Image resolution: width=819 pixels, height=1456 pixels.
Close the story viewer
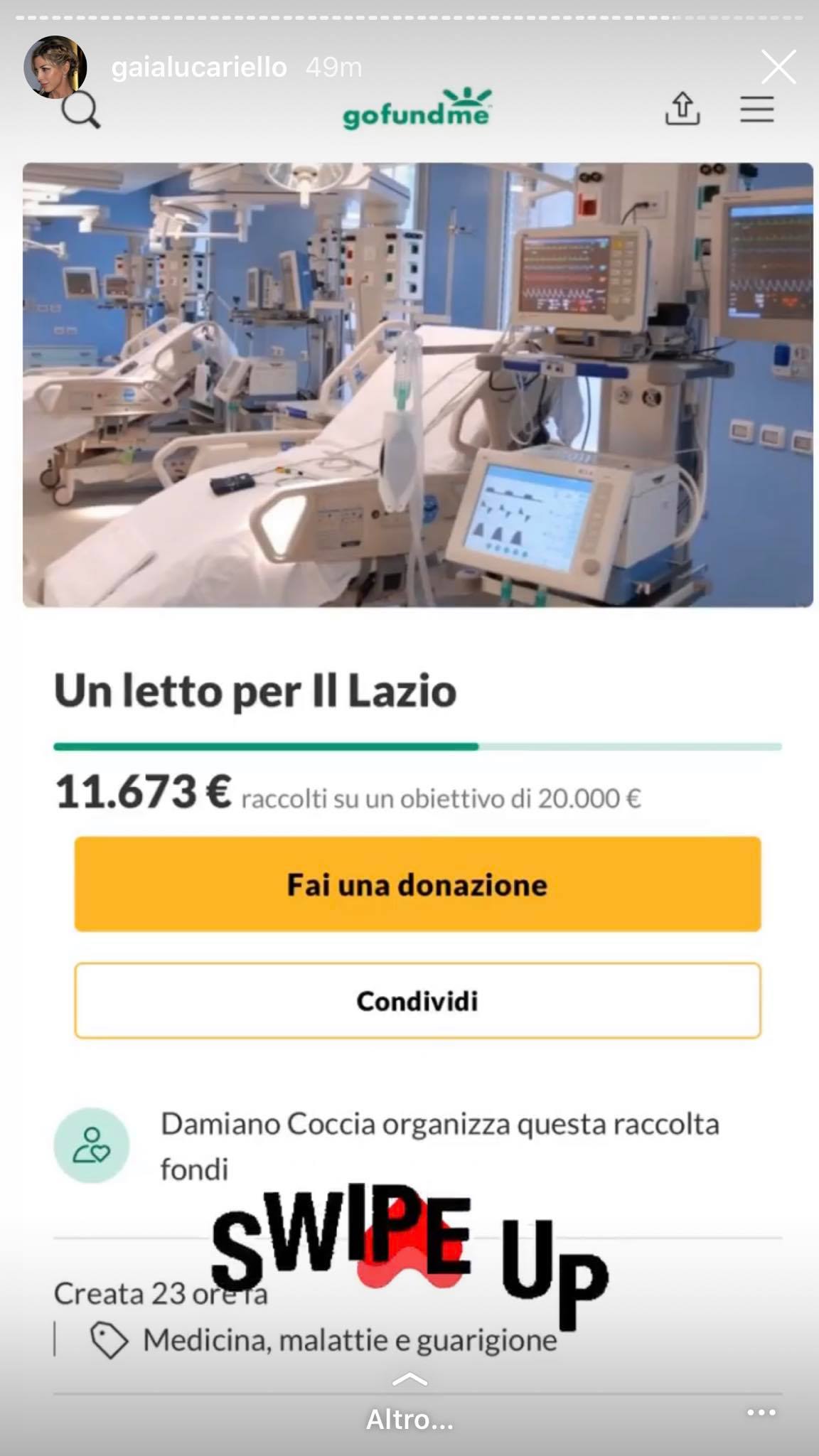[778, 68]
